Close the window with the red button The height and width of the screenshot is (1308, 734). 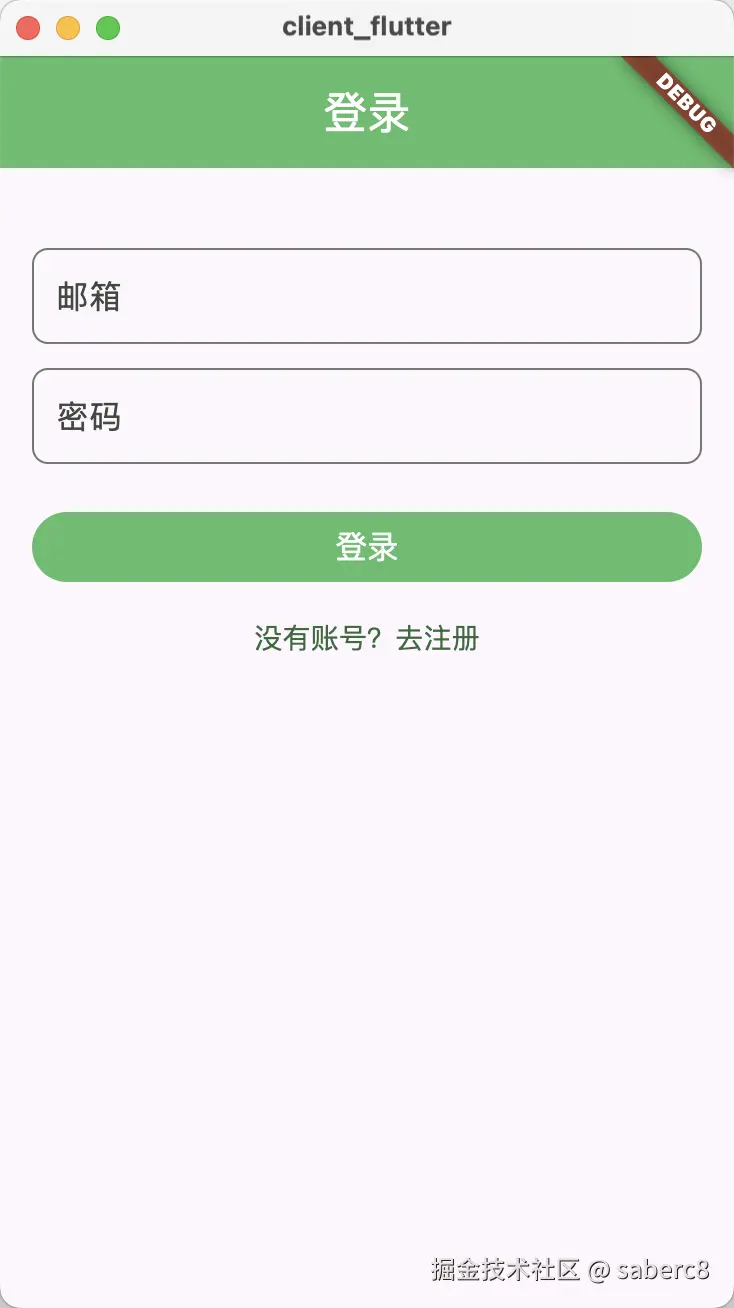pyautogui.click(x=28, y=28)
